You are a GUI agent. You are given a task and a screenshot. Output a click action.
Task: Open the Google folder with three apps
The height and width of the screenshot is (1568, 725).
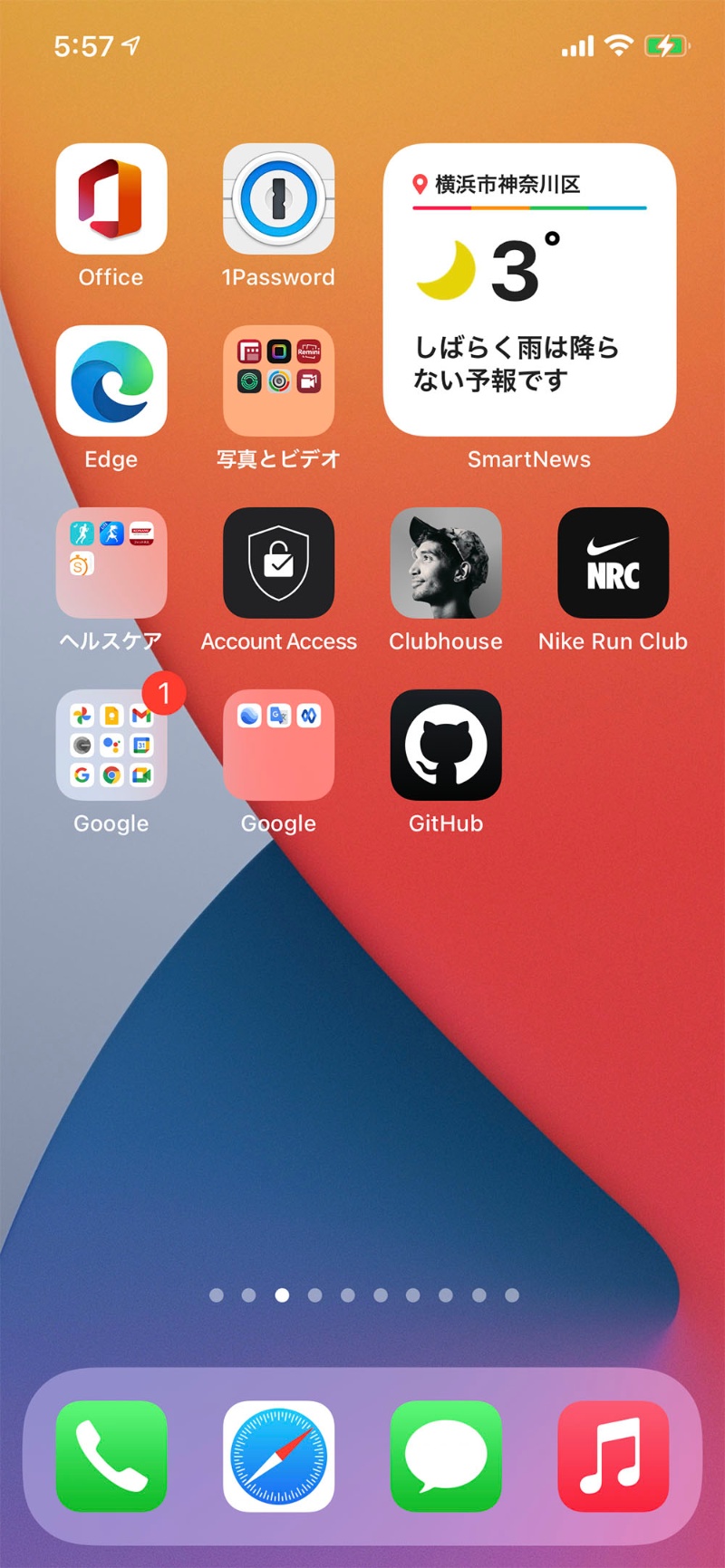point(278,746)
